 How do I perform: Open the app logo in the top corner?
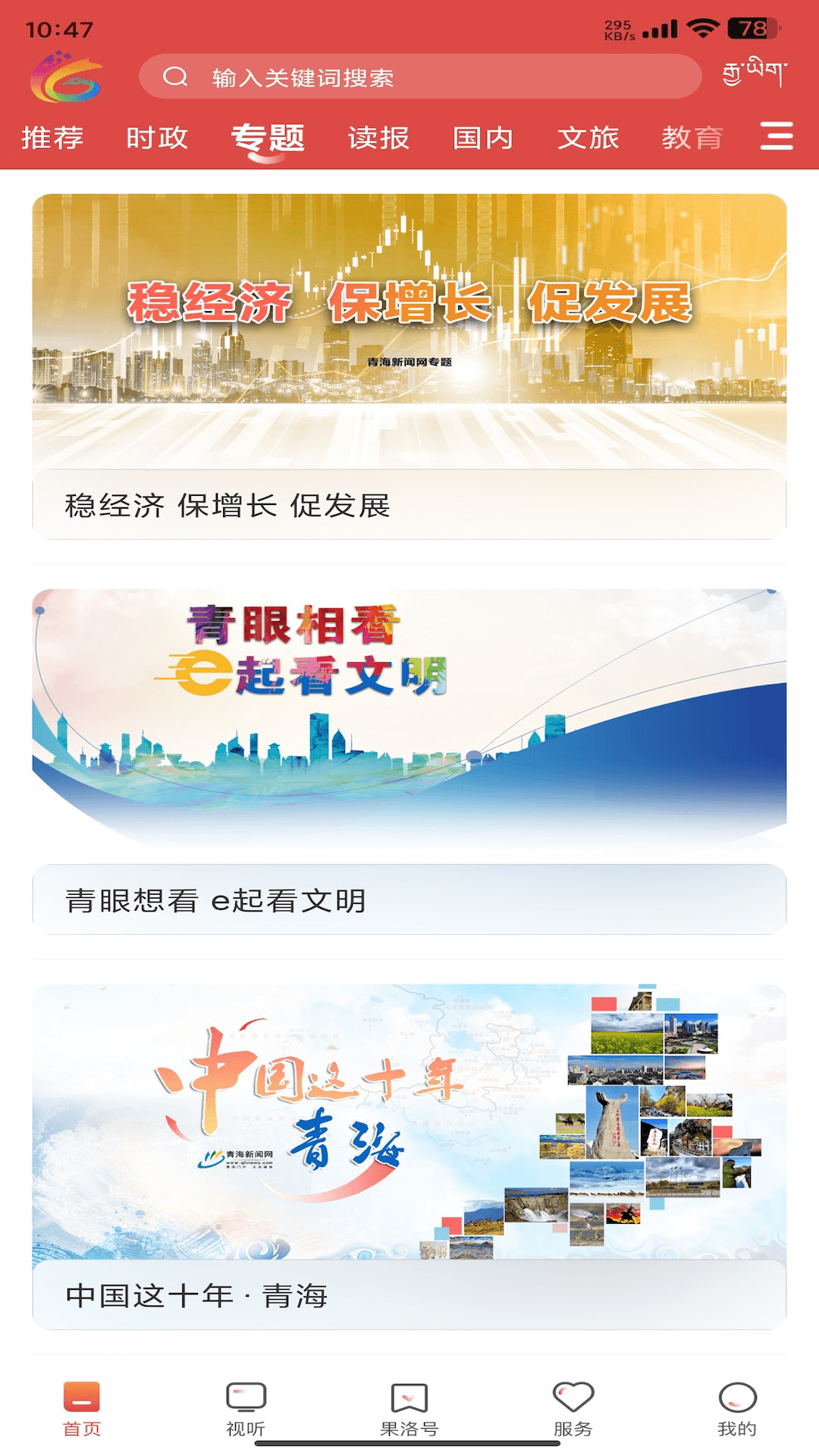pyautogui.click(x=67, y=77)
